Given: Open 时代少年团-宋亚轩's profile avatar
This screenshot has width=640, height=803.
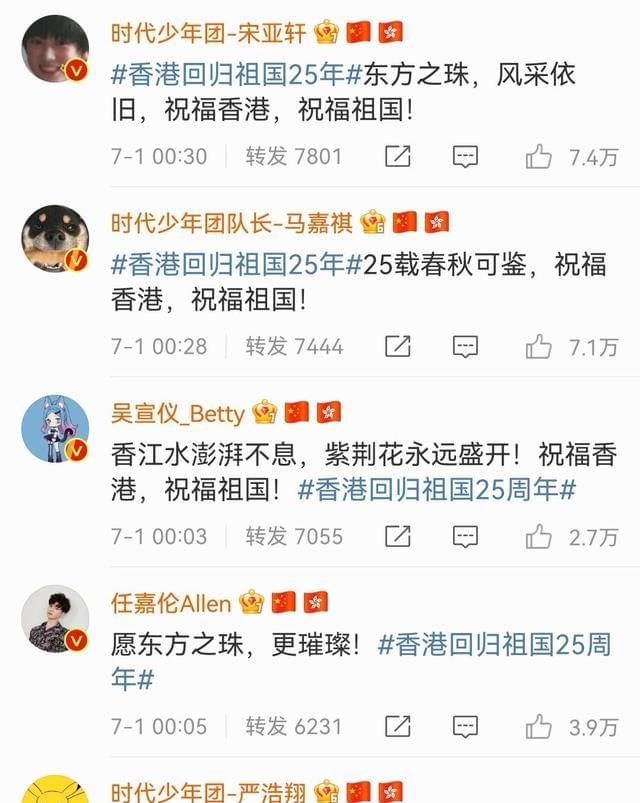Looking at the screenshot, I should point(55,48).
